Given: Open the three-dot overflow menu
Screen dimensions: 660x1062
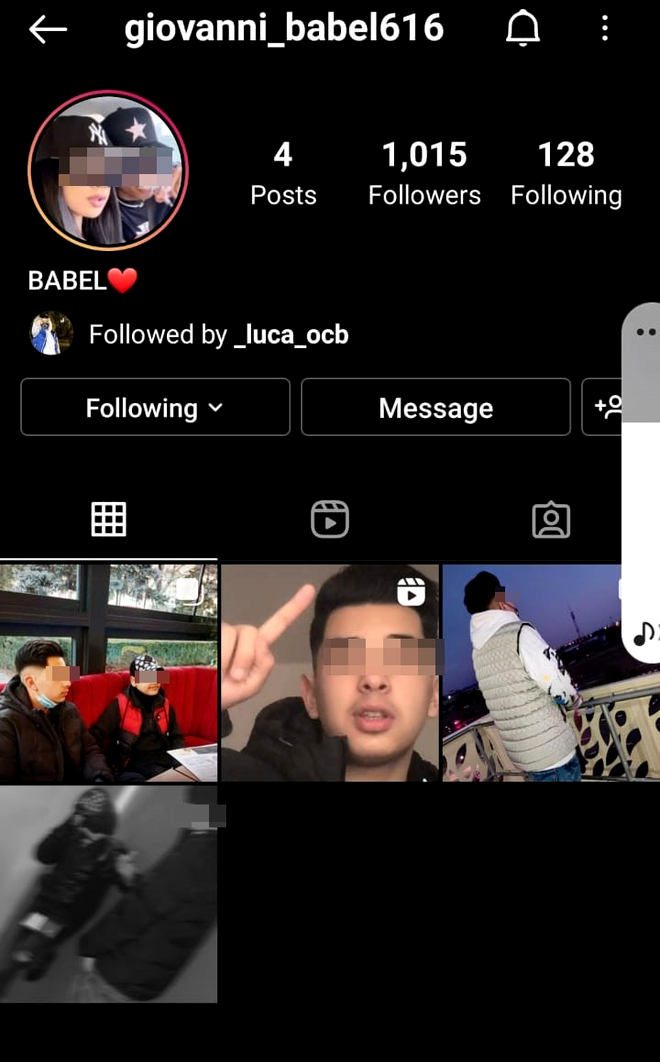Looking at the screenshot, I should 604,30.
